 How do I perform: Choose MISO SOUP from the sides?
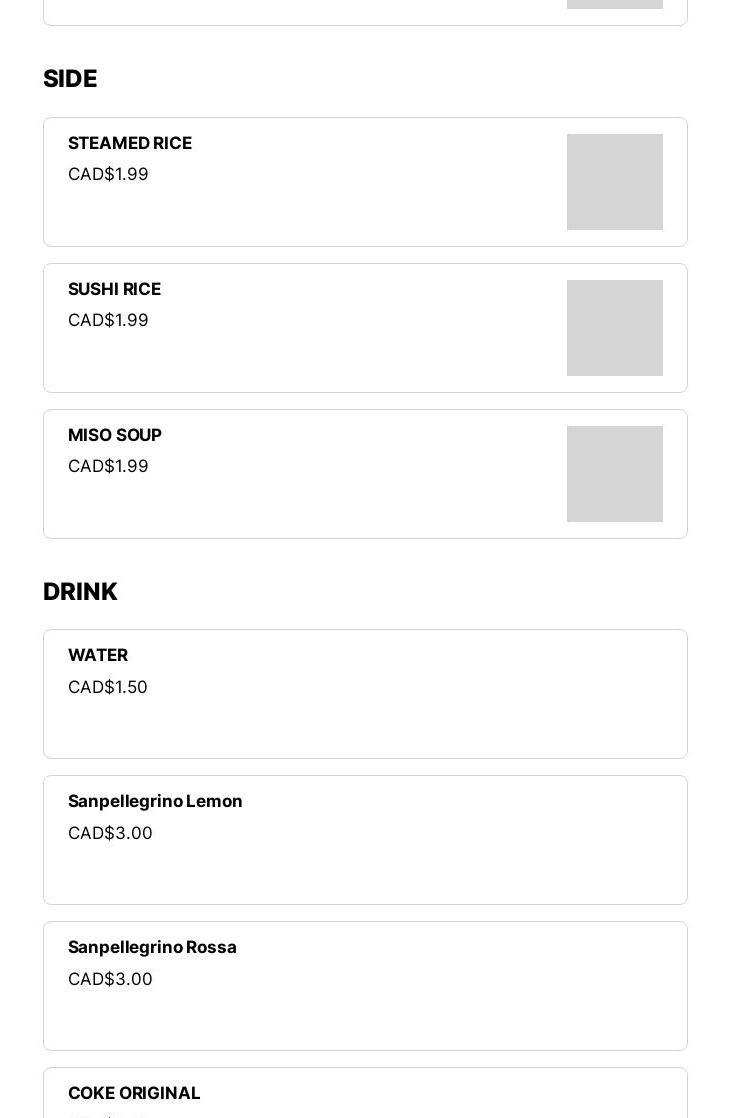tap(365, 474)
